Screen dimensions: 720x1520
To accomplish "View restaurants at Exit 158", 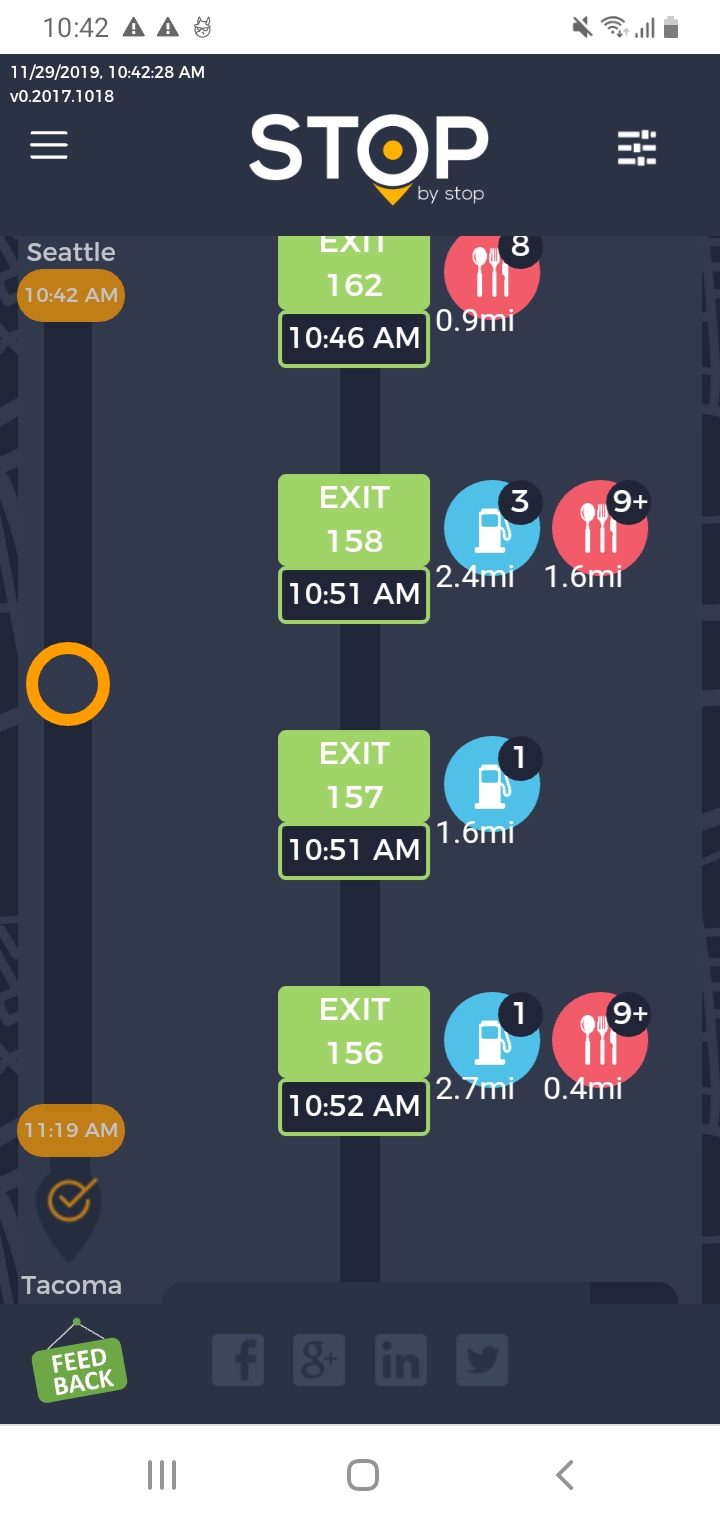I will [x=599, y=530].
